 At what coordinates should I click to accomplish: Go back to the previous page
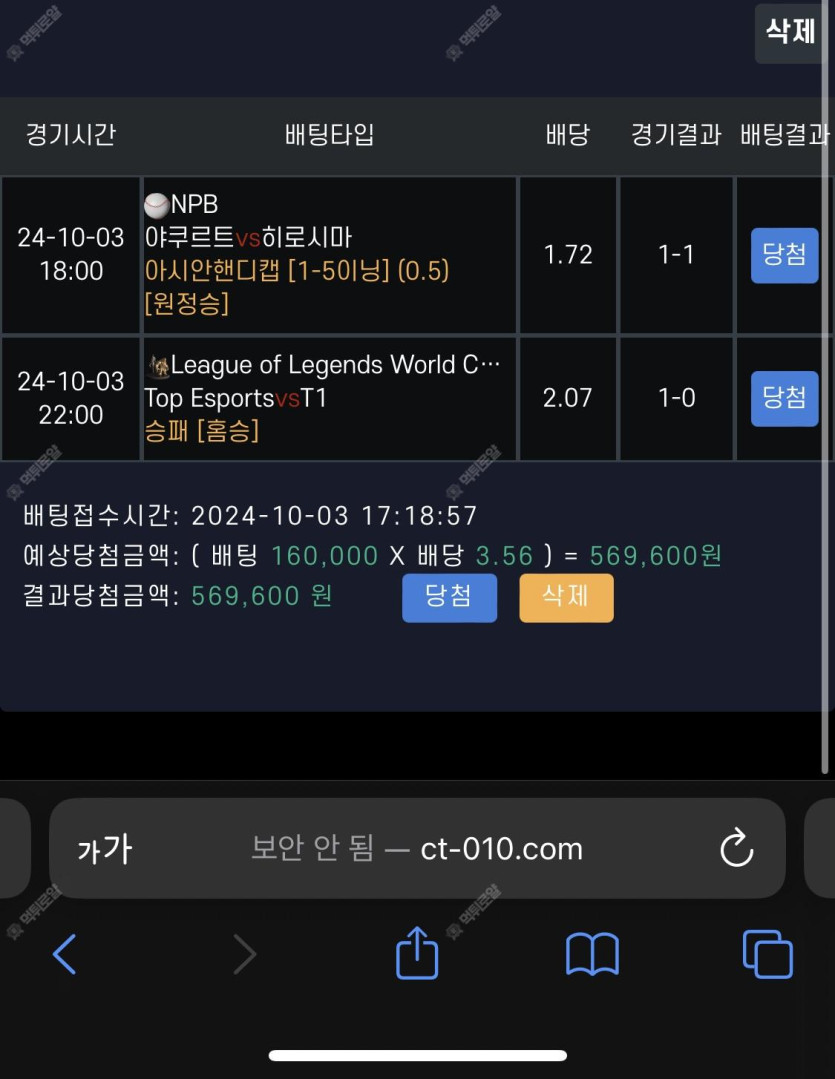click(x=65, y=954)
